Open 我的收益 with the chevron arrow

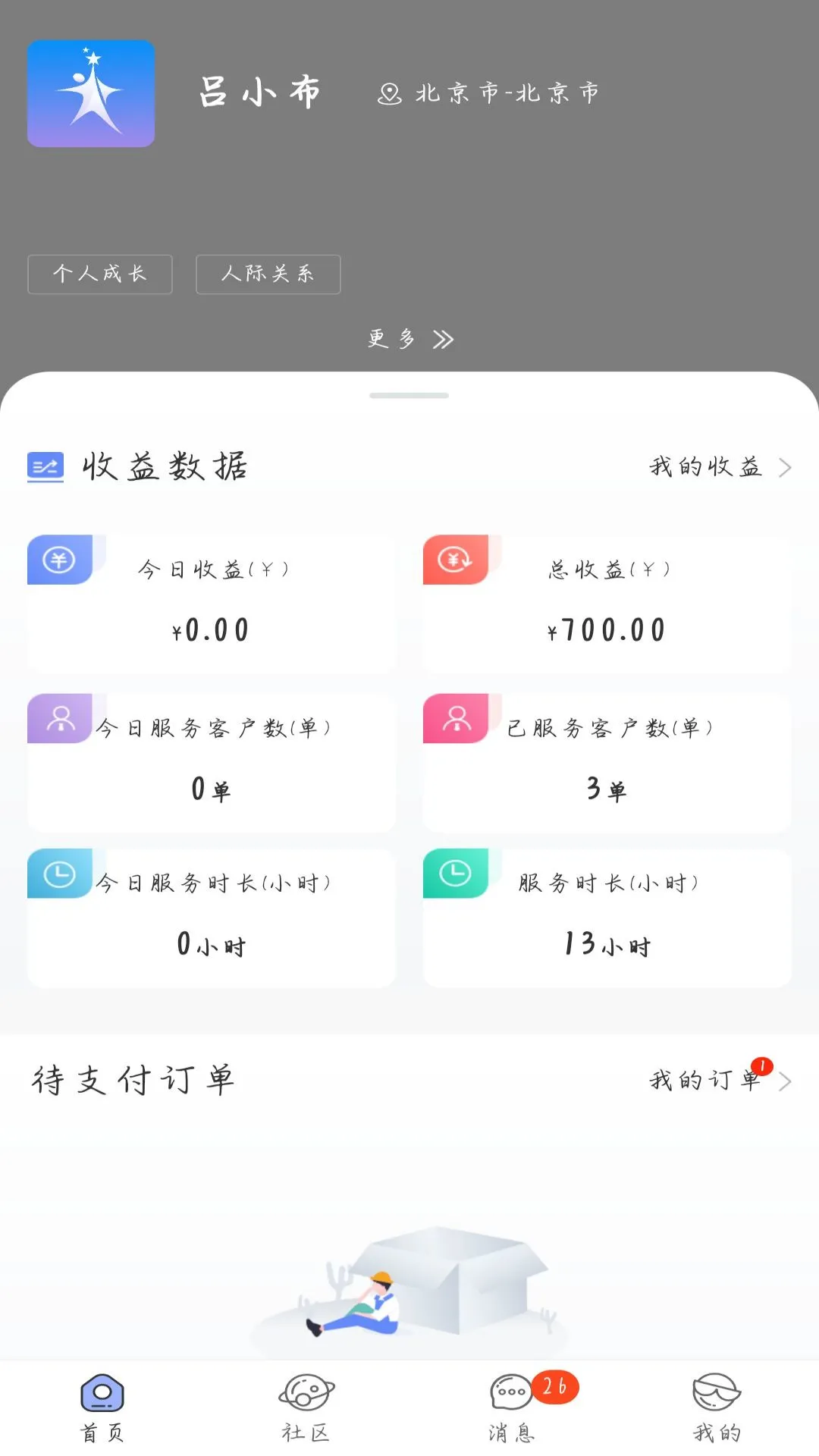[787, 469]
